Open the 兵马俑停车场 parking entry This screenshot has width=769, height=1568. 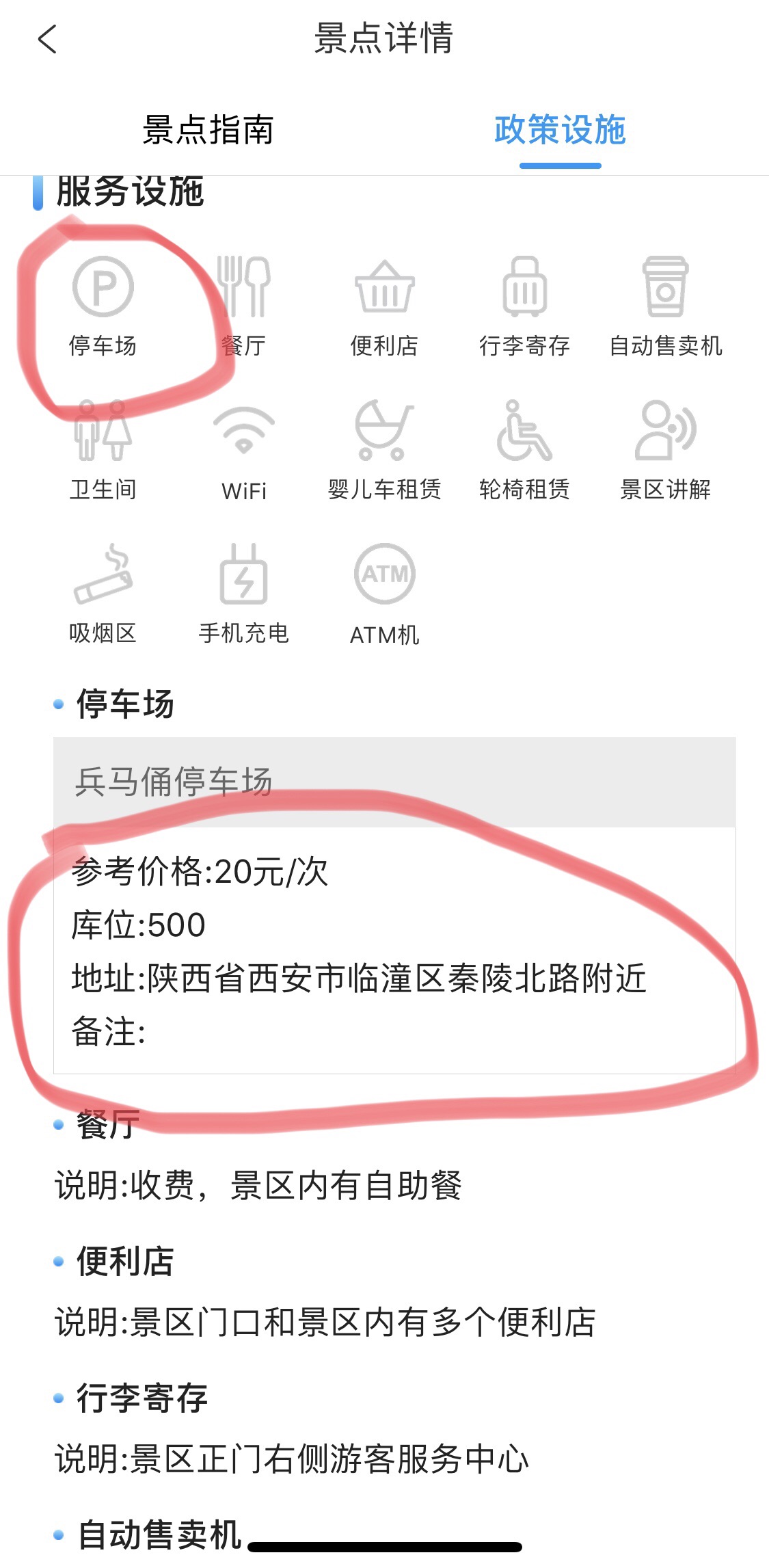[x=394, y=782]
